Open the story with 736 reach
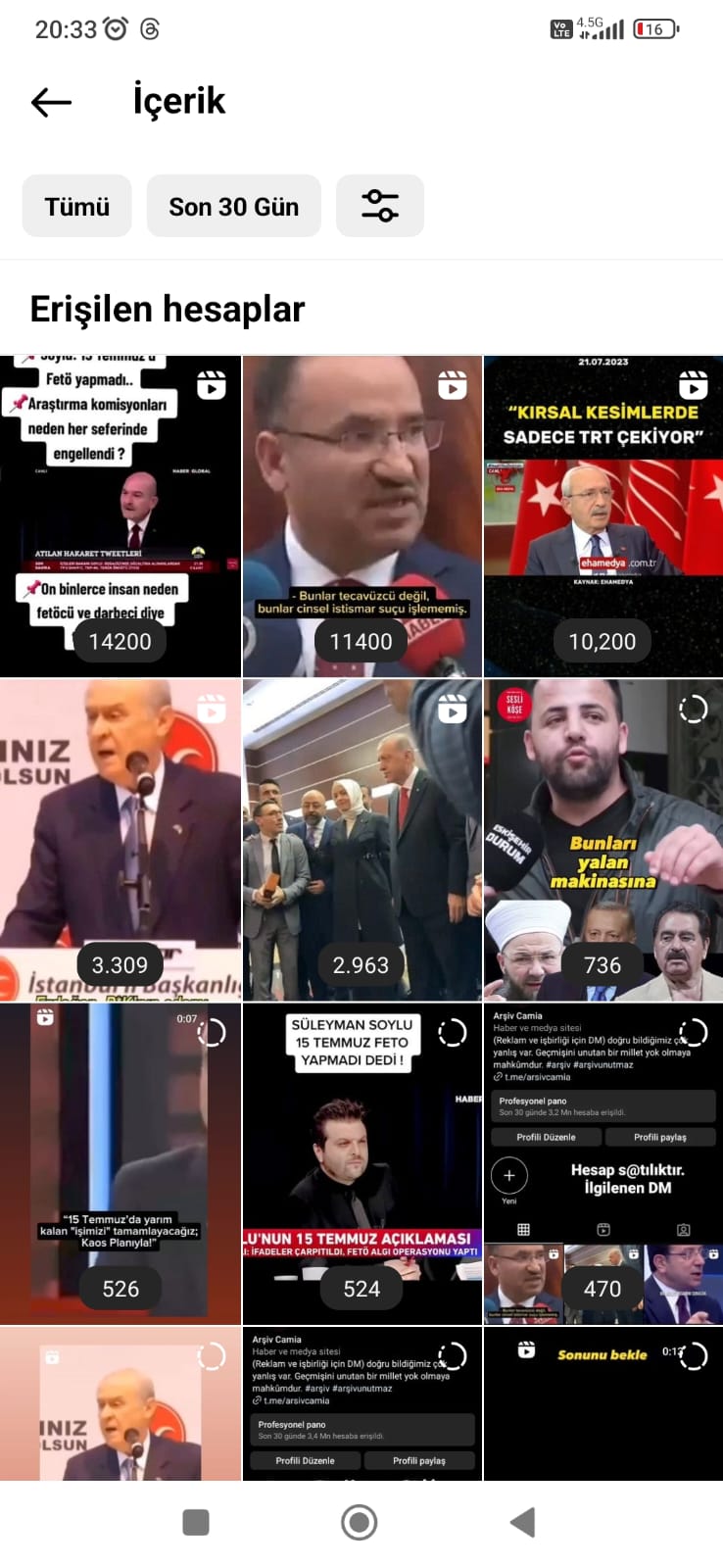723x1568 pixels. pos(603,840)
